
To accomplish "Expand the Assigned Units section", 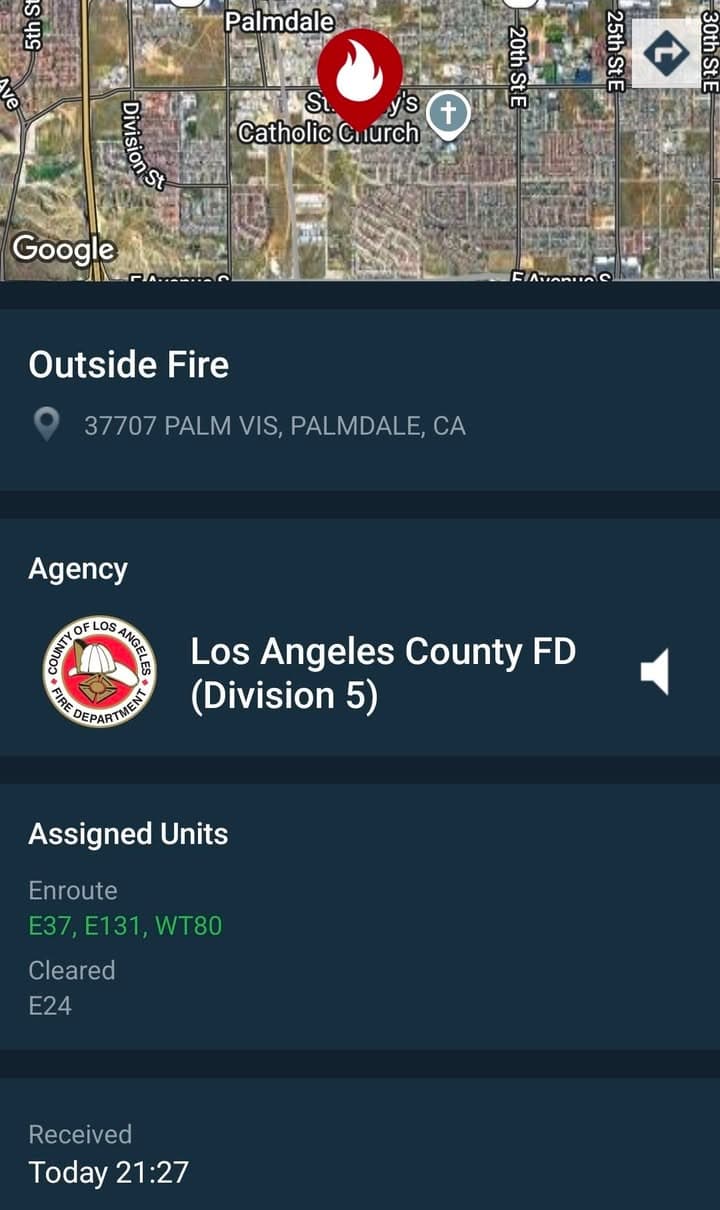I will tap(129, 833).
